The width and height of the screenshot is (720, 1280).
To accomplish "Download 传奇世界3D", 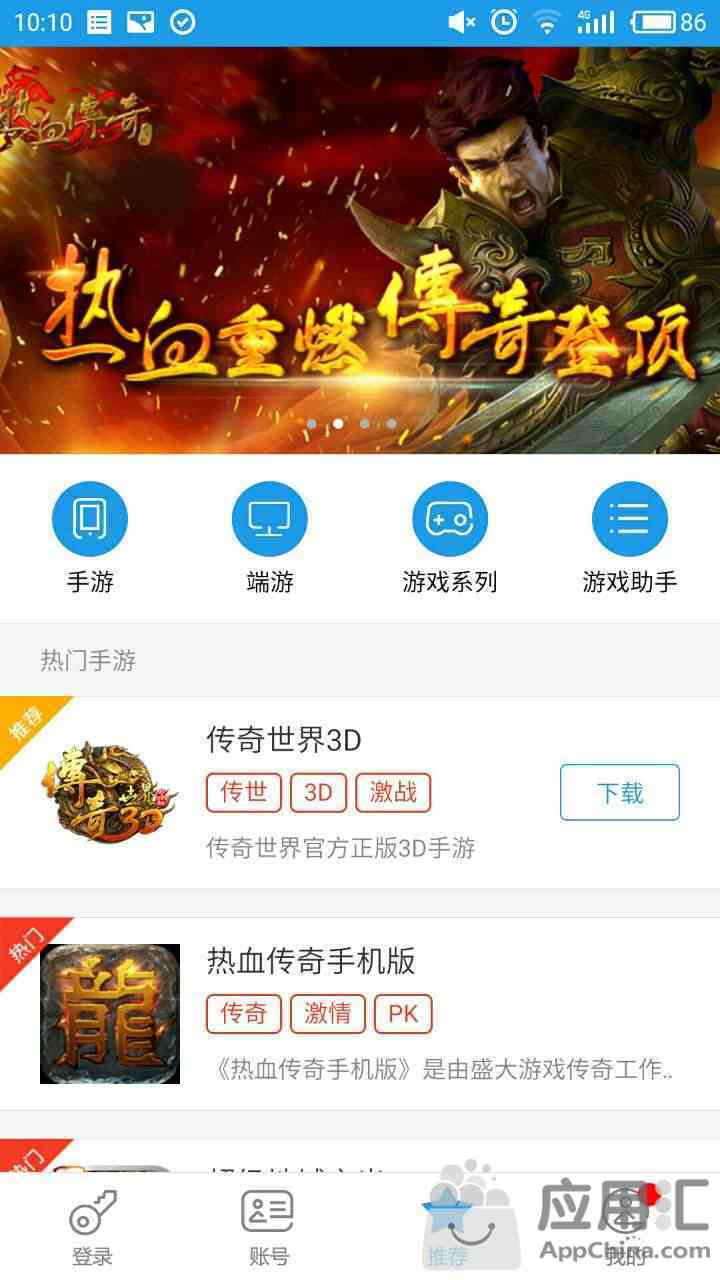I will (619, 793).
